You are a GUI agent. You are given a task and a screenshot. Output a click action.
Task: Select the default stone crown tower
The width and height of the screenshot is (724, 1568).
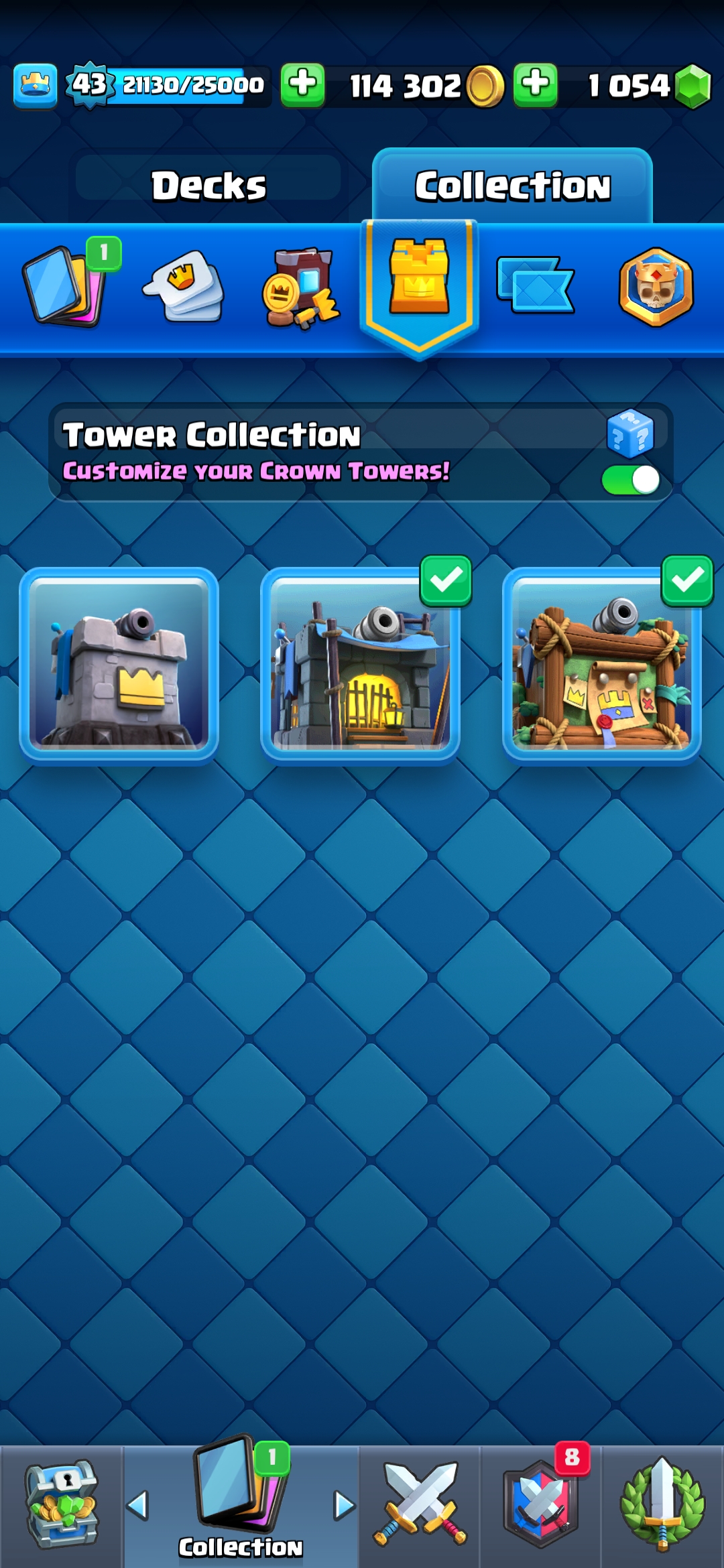click(119, 665)
